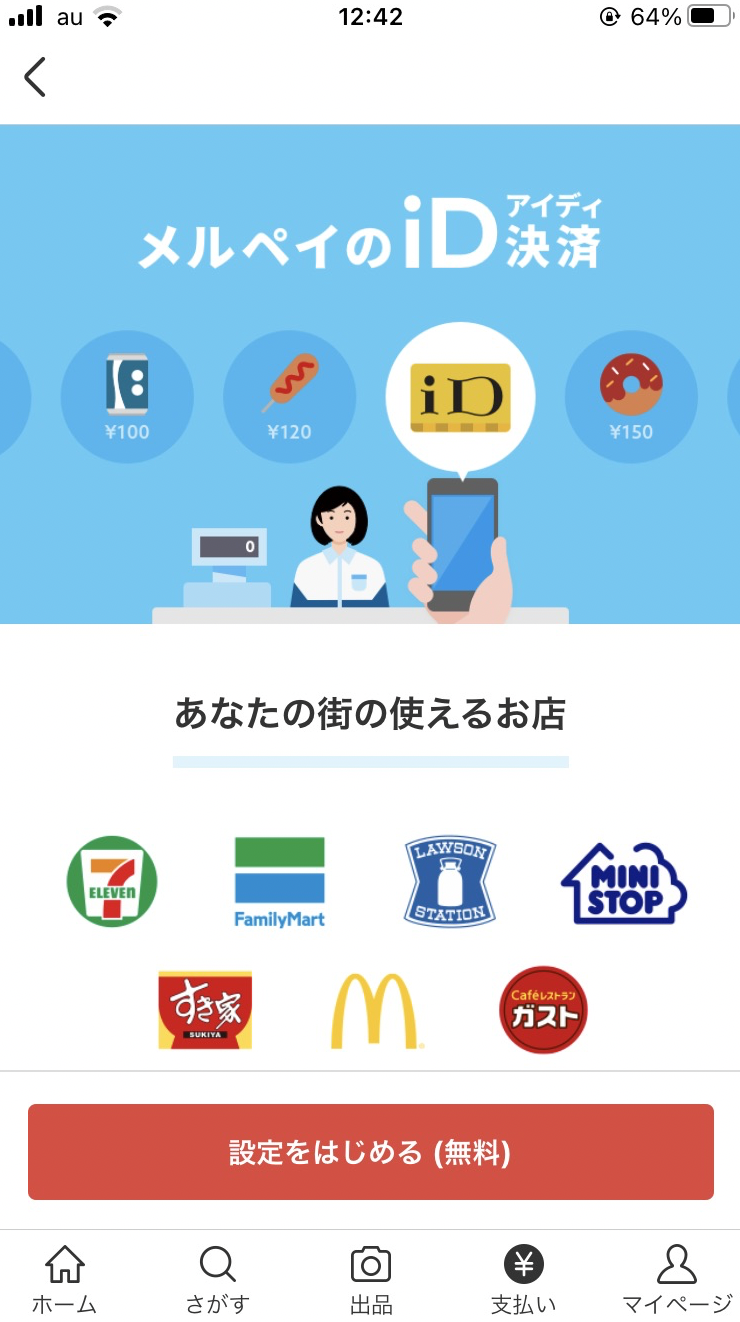
Task: Select the 支払い tab
Action: pyautogui.click(x=523, y=1279)
